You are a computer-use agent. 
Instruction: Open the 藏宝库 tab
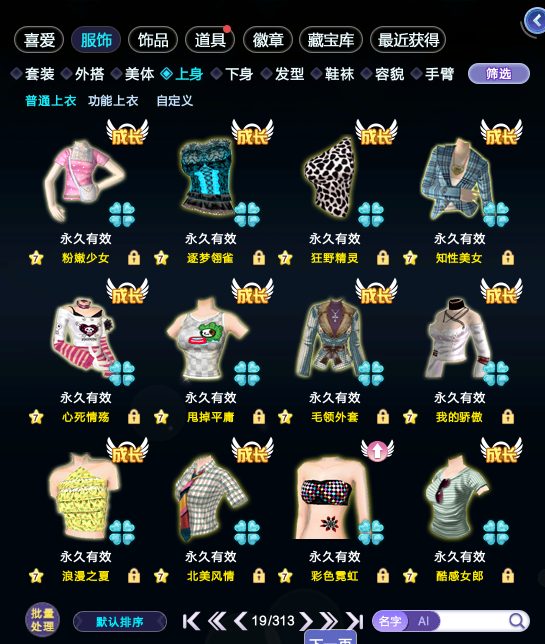[331, 40]
